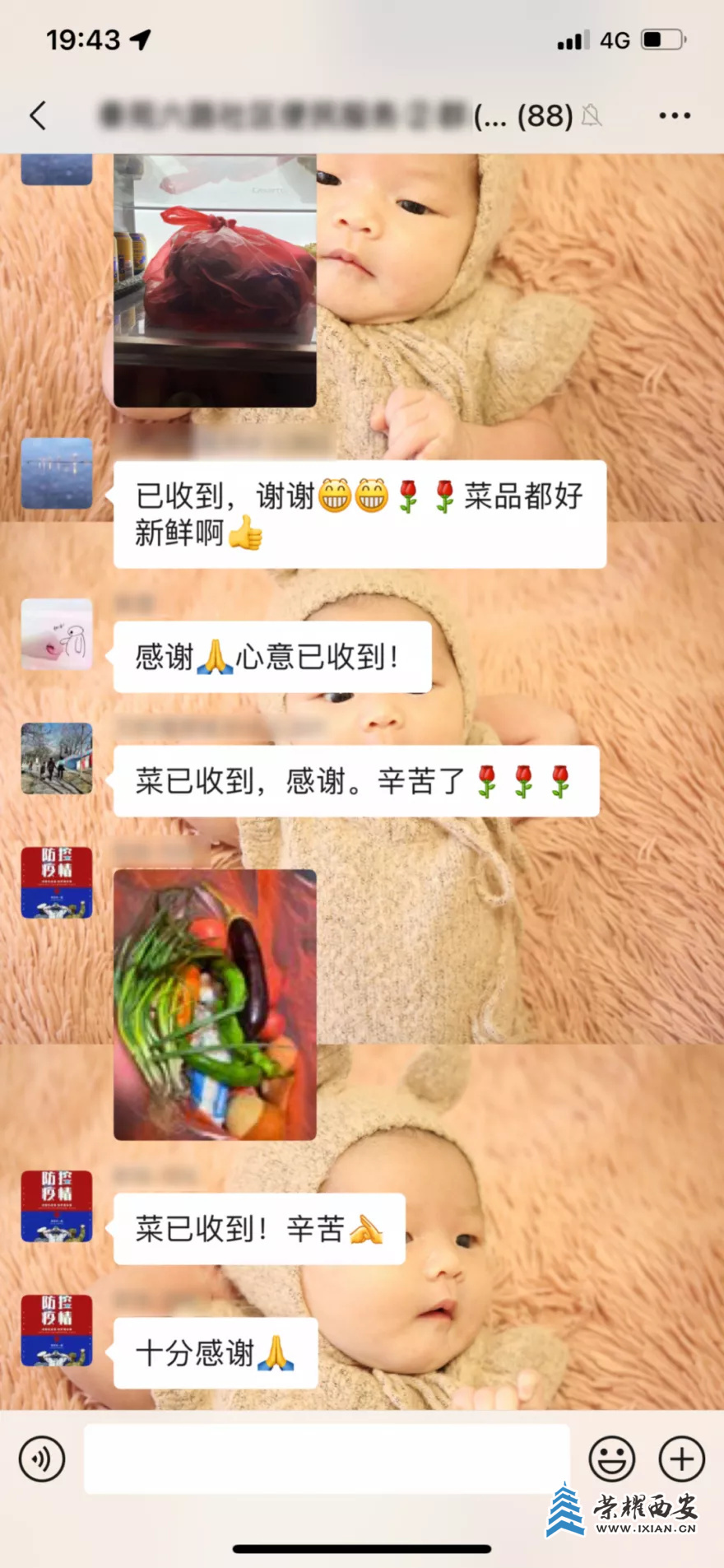
Task: Go back to the chat list
Action: click(x=38, y=116)
